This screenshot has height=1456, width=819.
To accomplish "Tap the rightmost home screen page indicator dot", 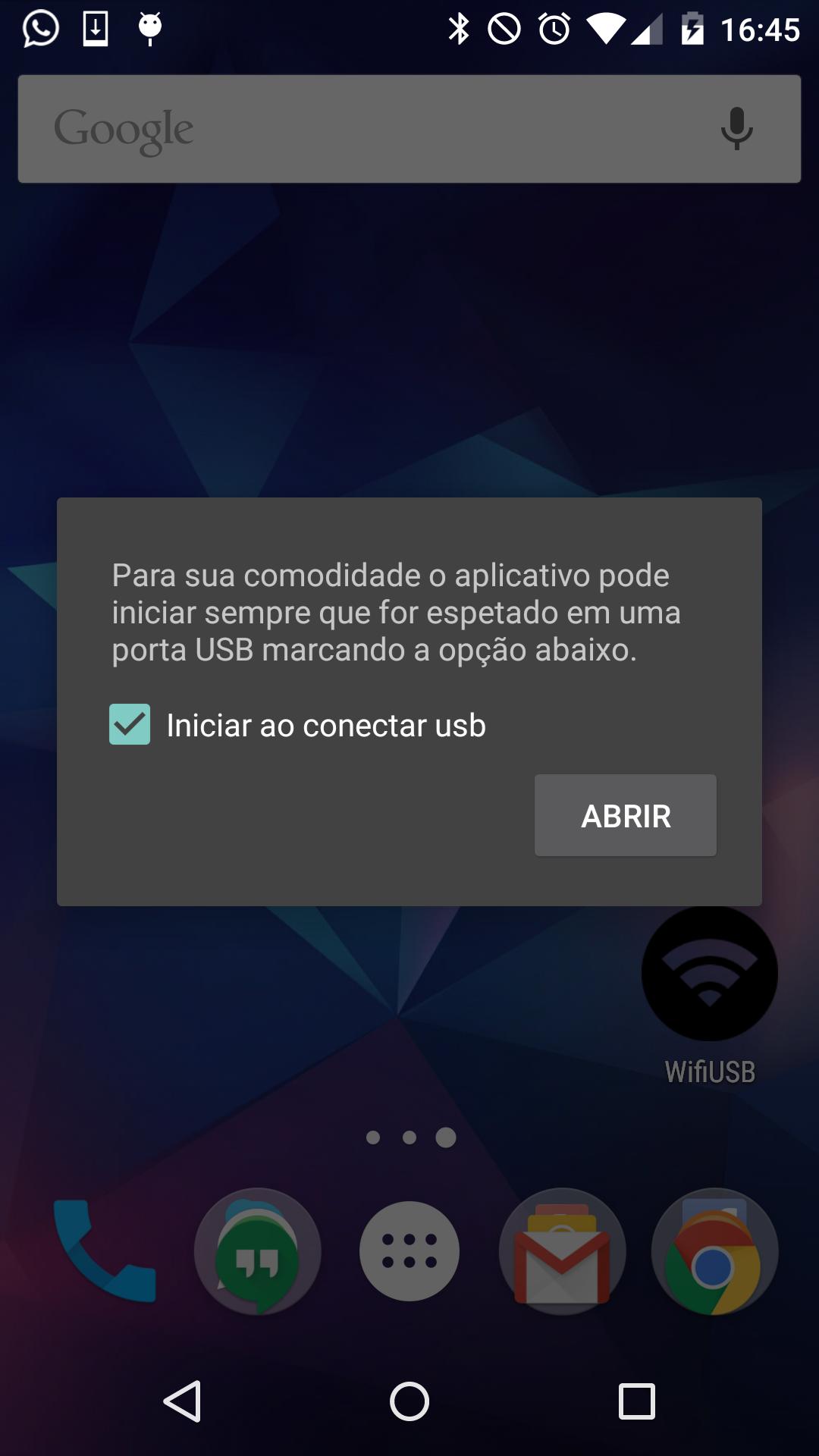I will 445,1136.
